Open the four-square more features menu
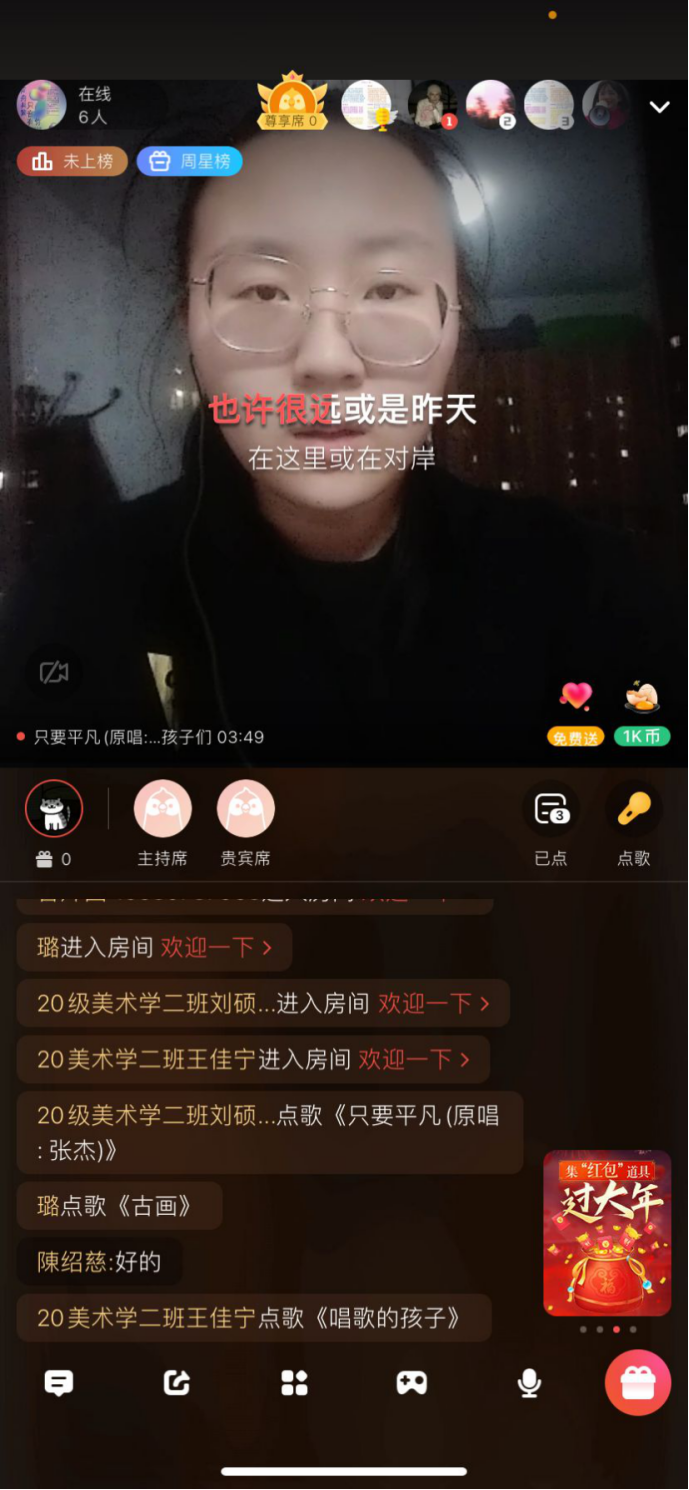The width and height of the screenshot is (689, 1490). click(x=294, y=1383)
